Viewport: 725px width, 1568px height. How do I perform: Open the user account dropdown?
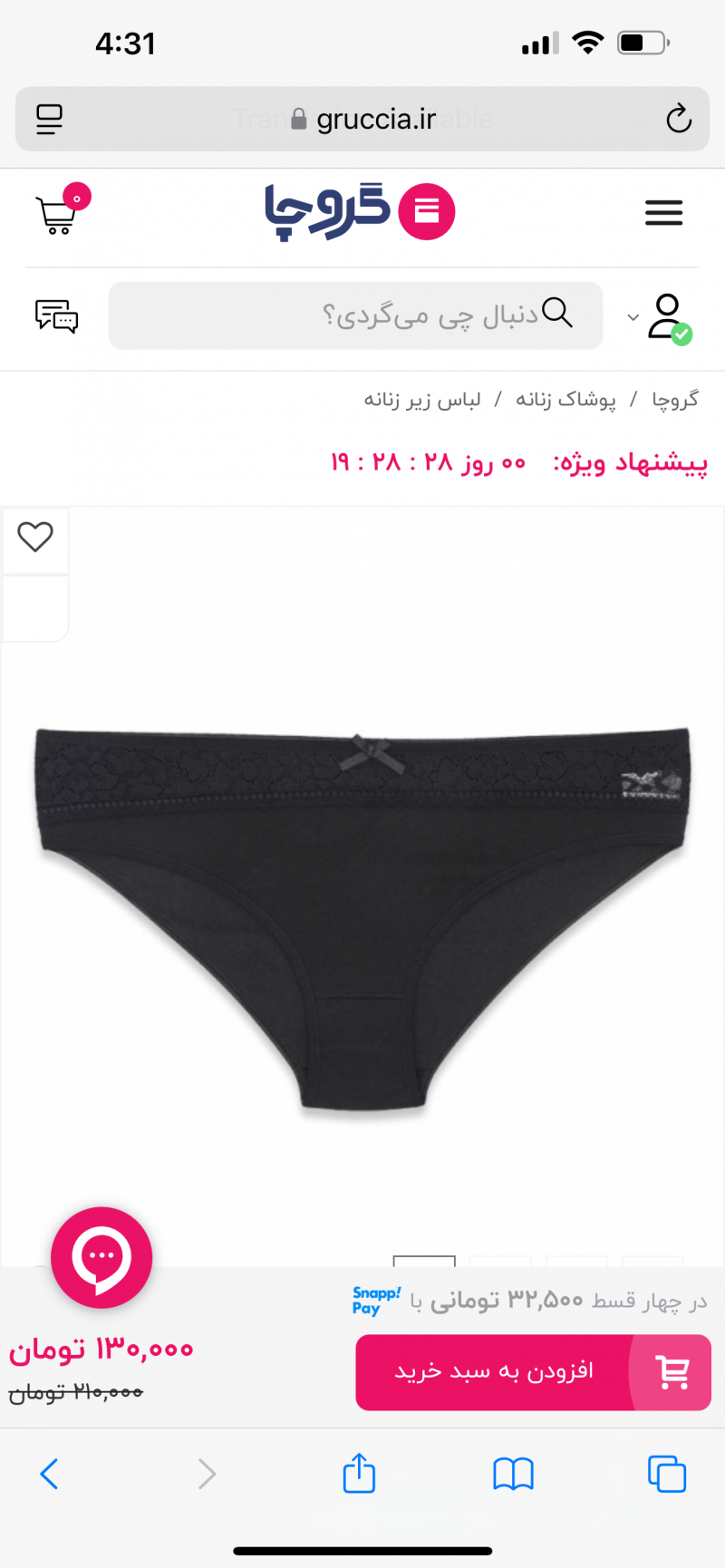coord(661,317)
